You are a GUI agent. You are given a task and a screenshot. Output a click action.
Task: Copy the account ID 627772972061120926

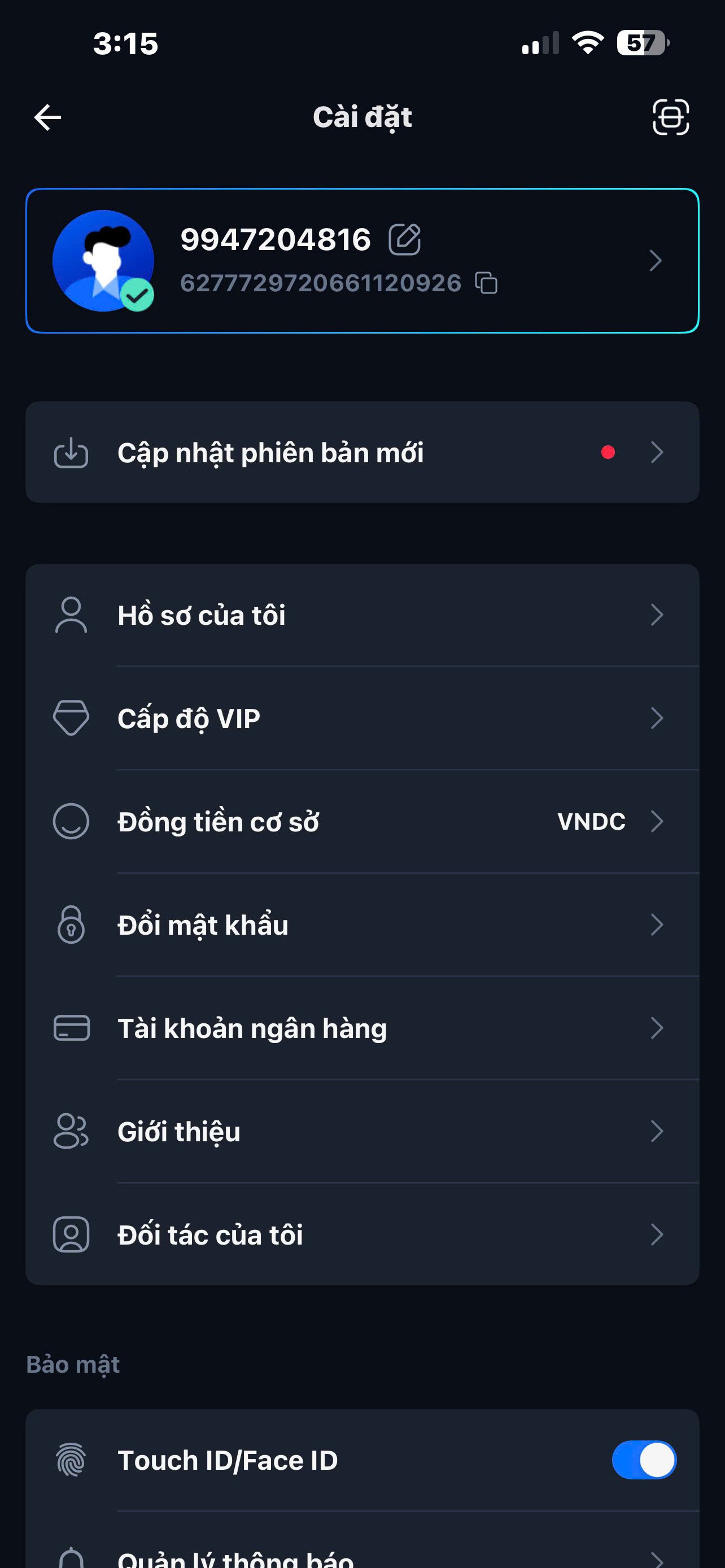coord(486,283)
